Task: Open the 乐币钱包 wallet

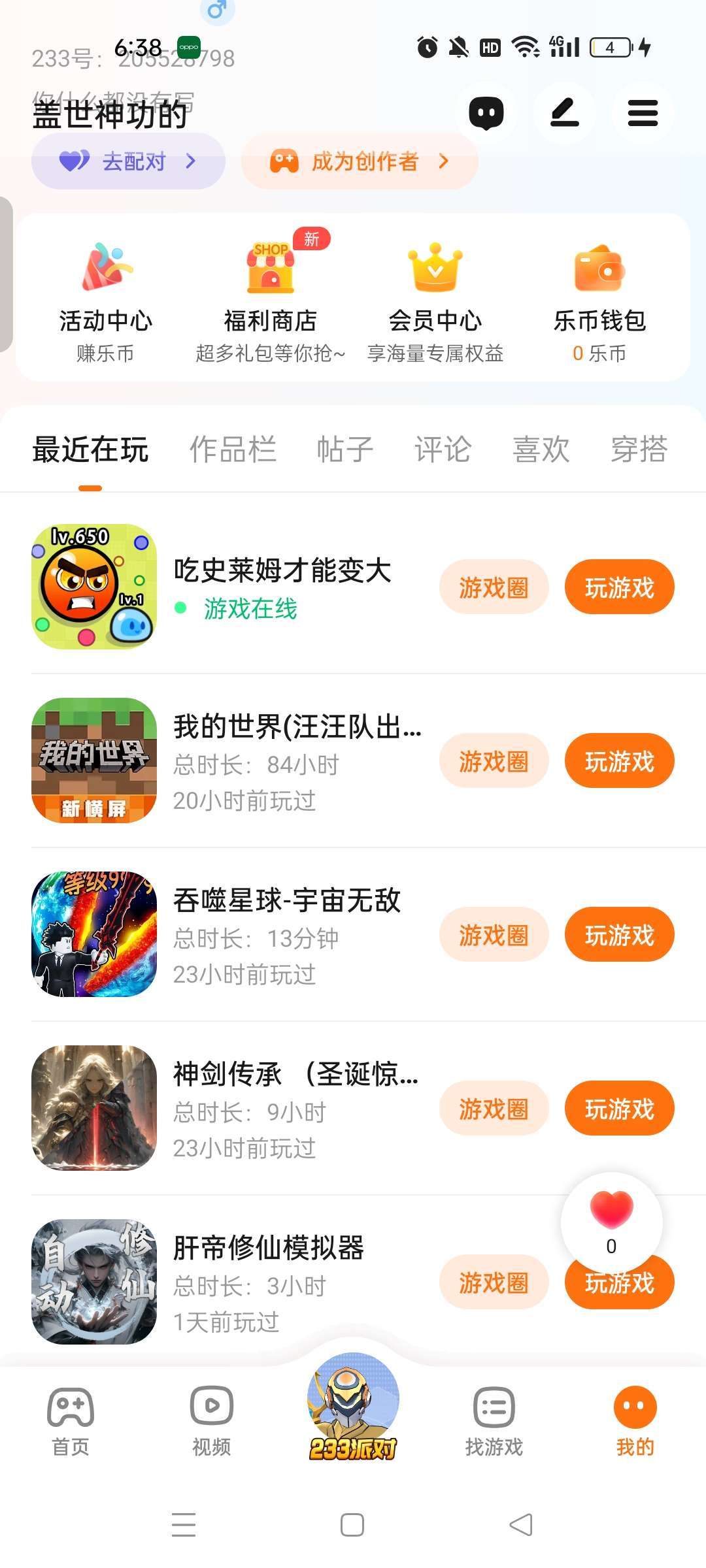Action: click(x=599, y=301)
